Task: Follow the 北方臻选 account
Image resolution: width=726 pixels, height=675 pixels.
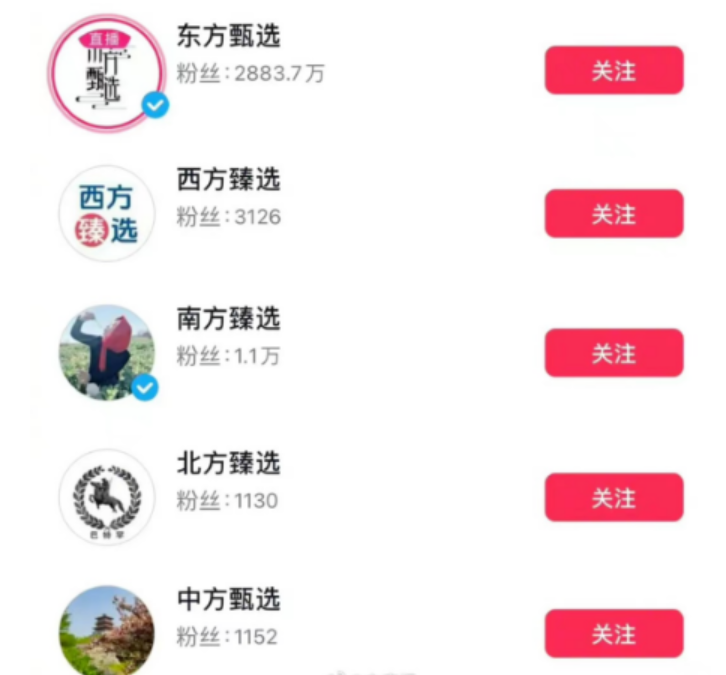Action: 613,497
